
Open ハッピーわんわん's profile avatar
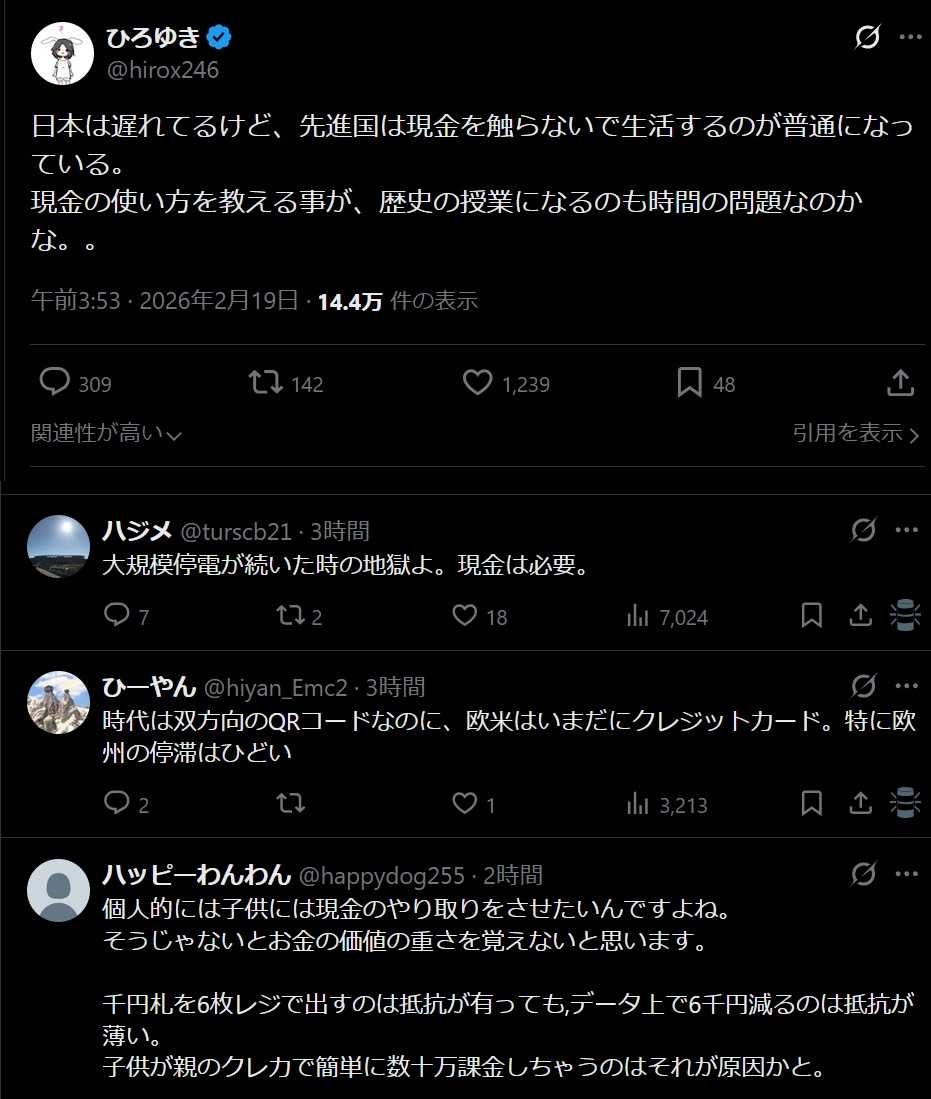tap(58, 890)
